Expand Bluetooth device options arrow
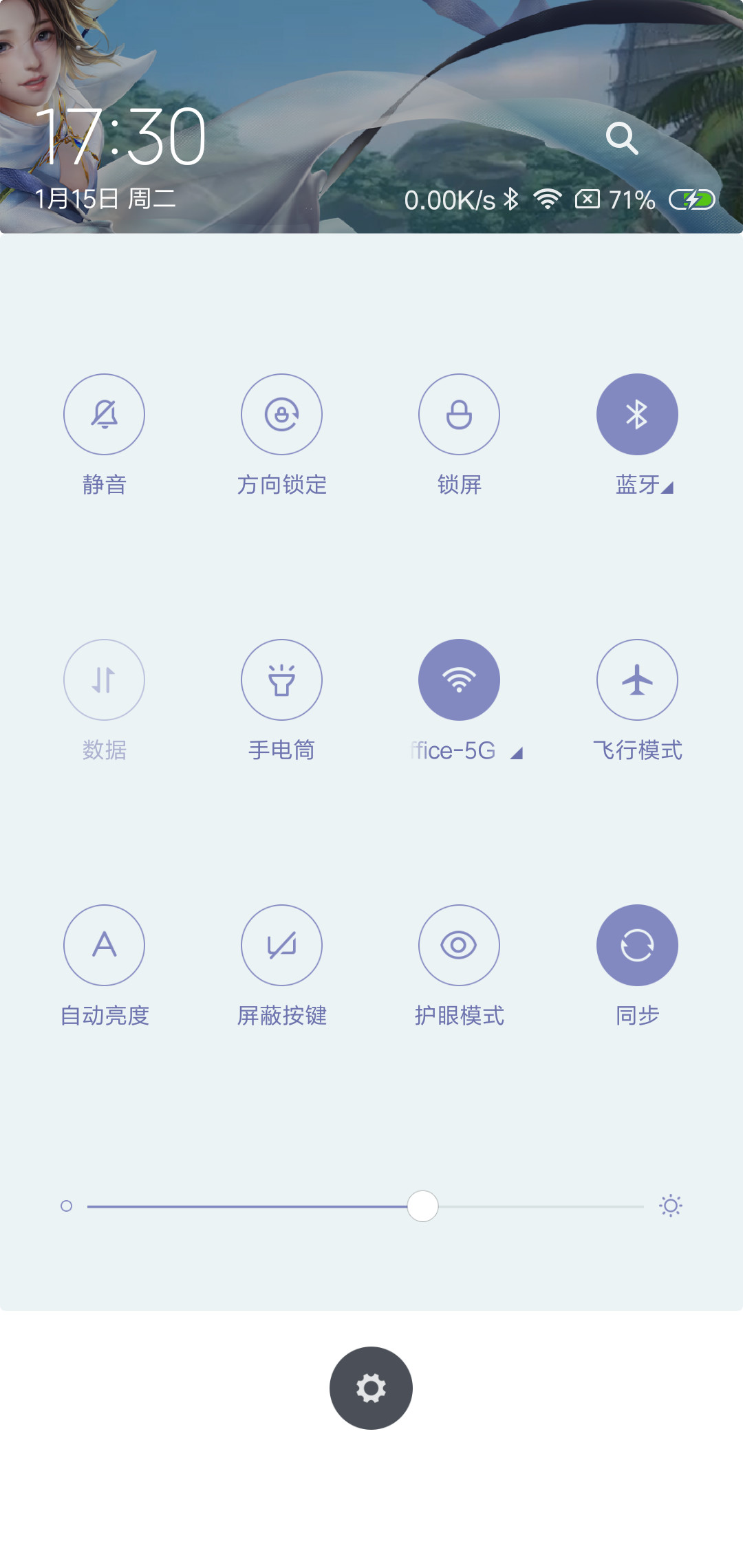The height and width of the screenshot is (1568, 743). click(x=667, y=487)
